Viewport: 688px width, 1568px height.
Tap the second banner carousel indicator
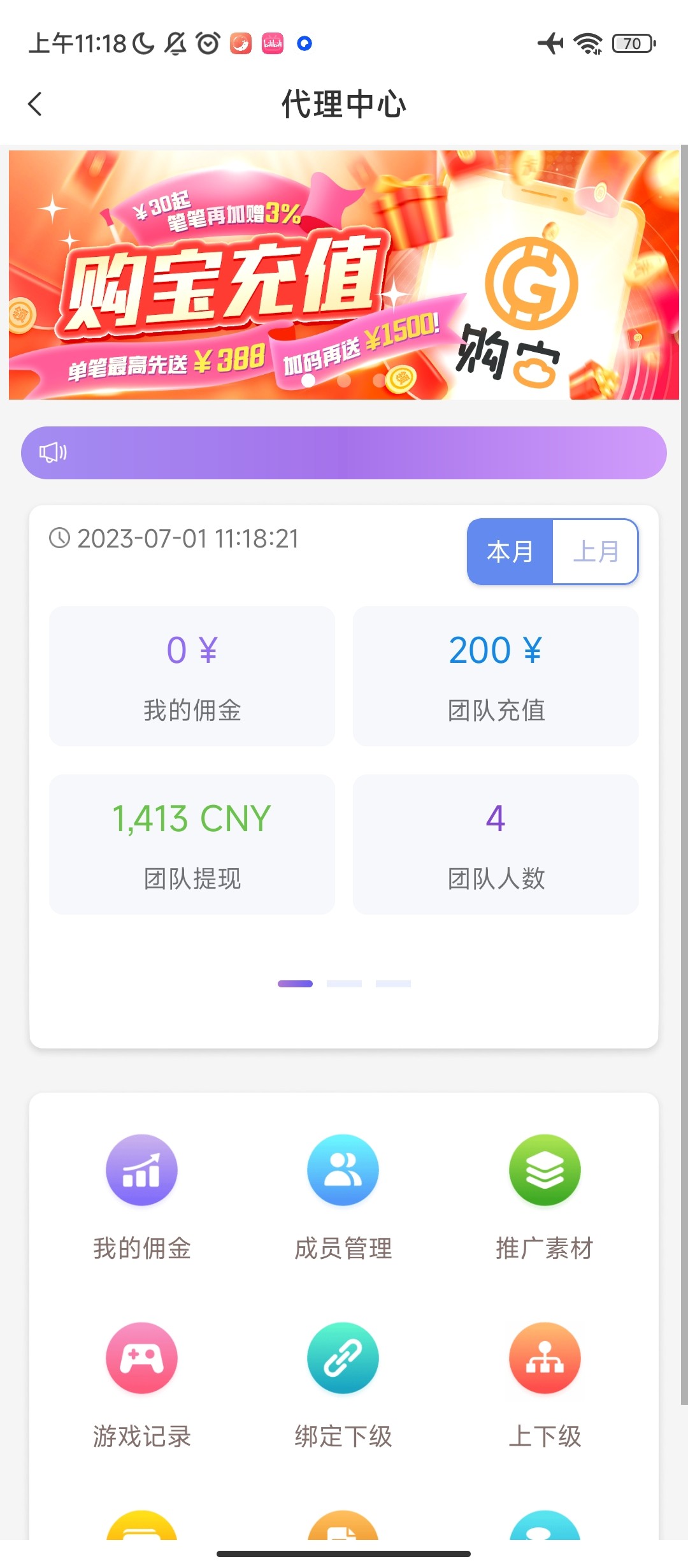344,381
